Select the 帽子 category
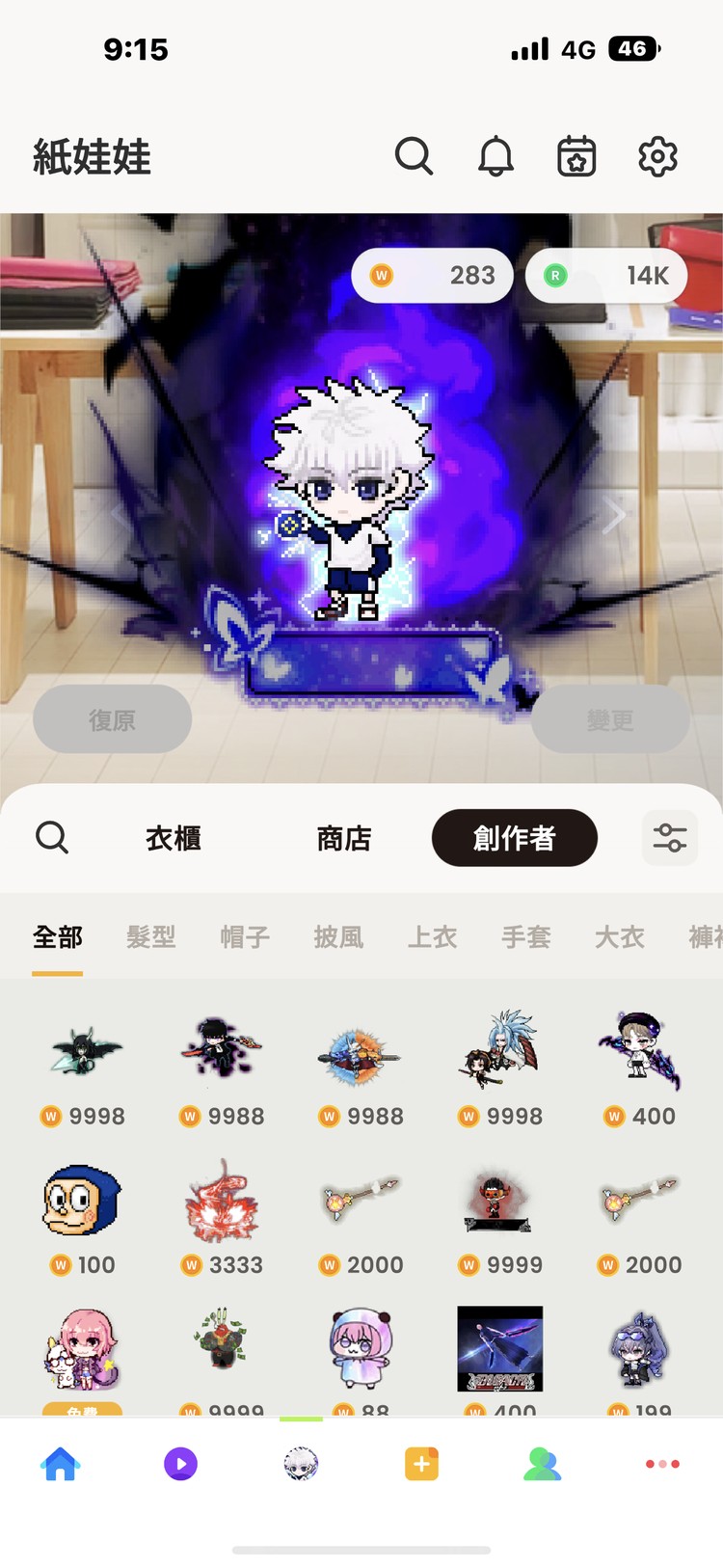 [x=245, y=936]
